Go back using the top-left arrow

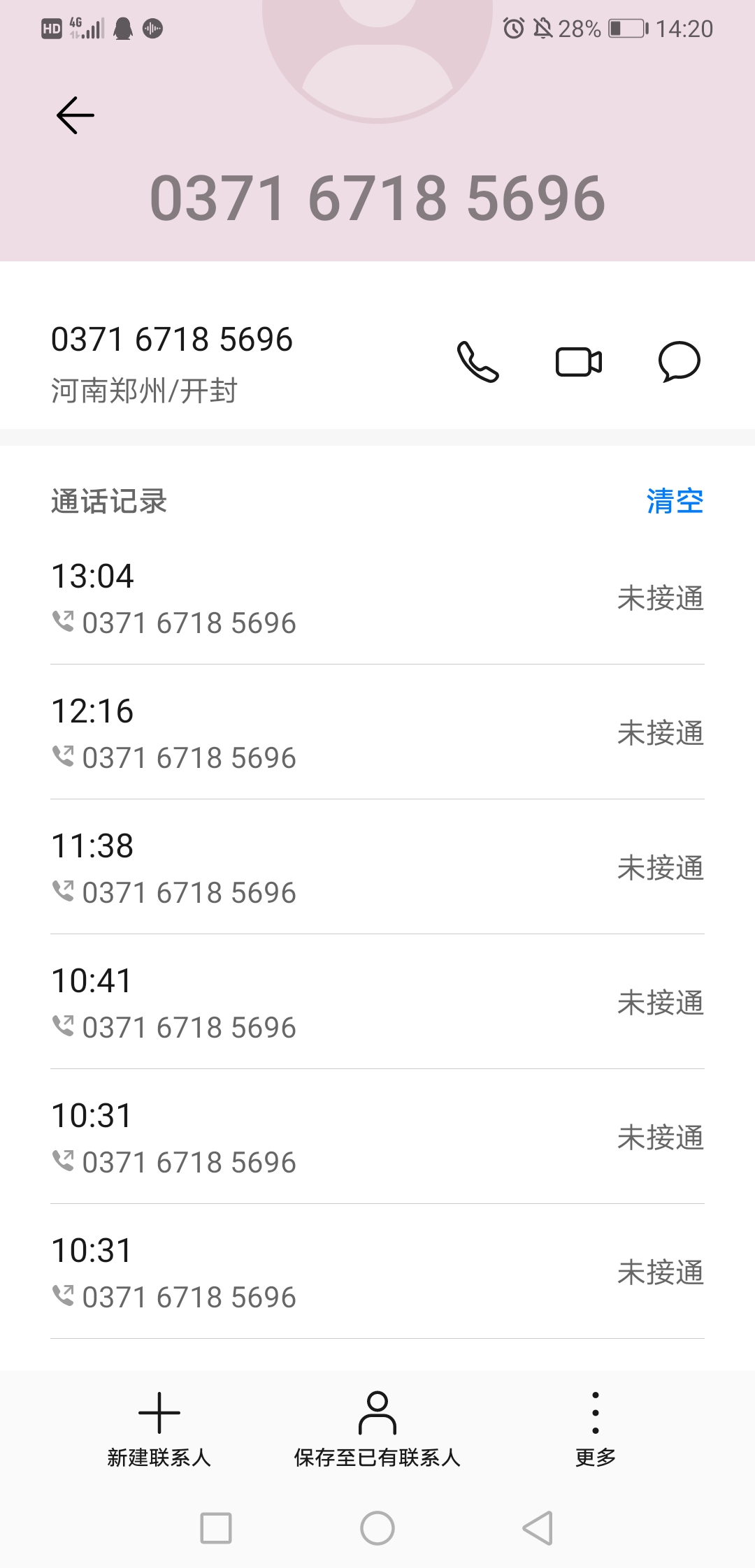click(x=75, y=115)
